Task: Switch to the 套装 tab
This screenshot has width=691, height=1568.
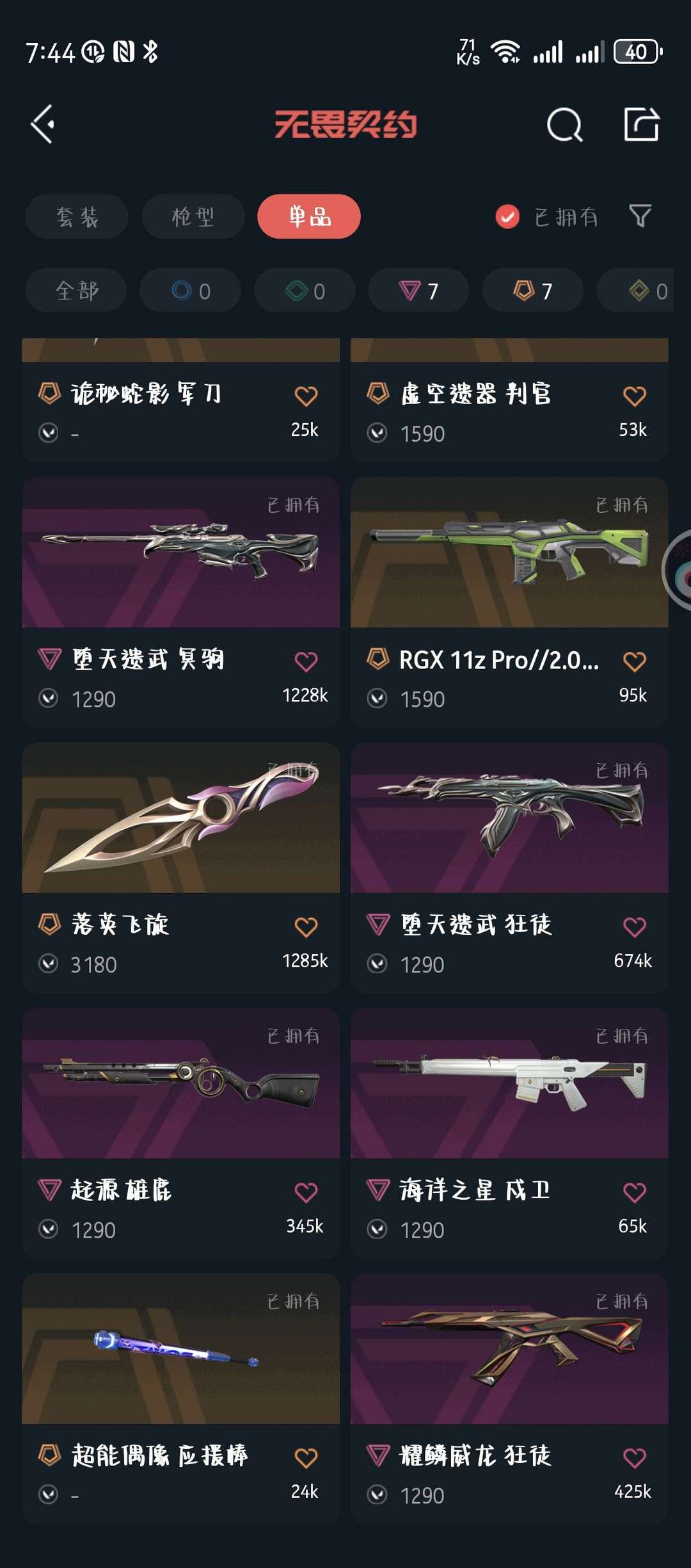Action: pyautogui.click(x=76, y=217)
